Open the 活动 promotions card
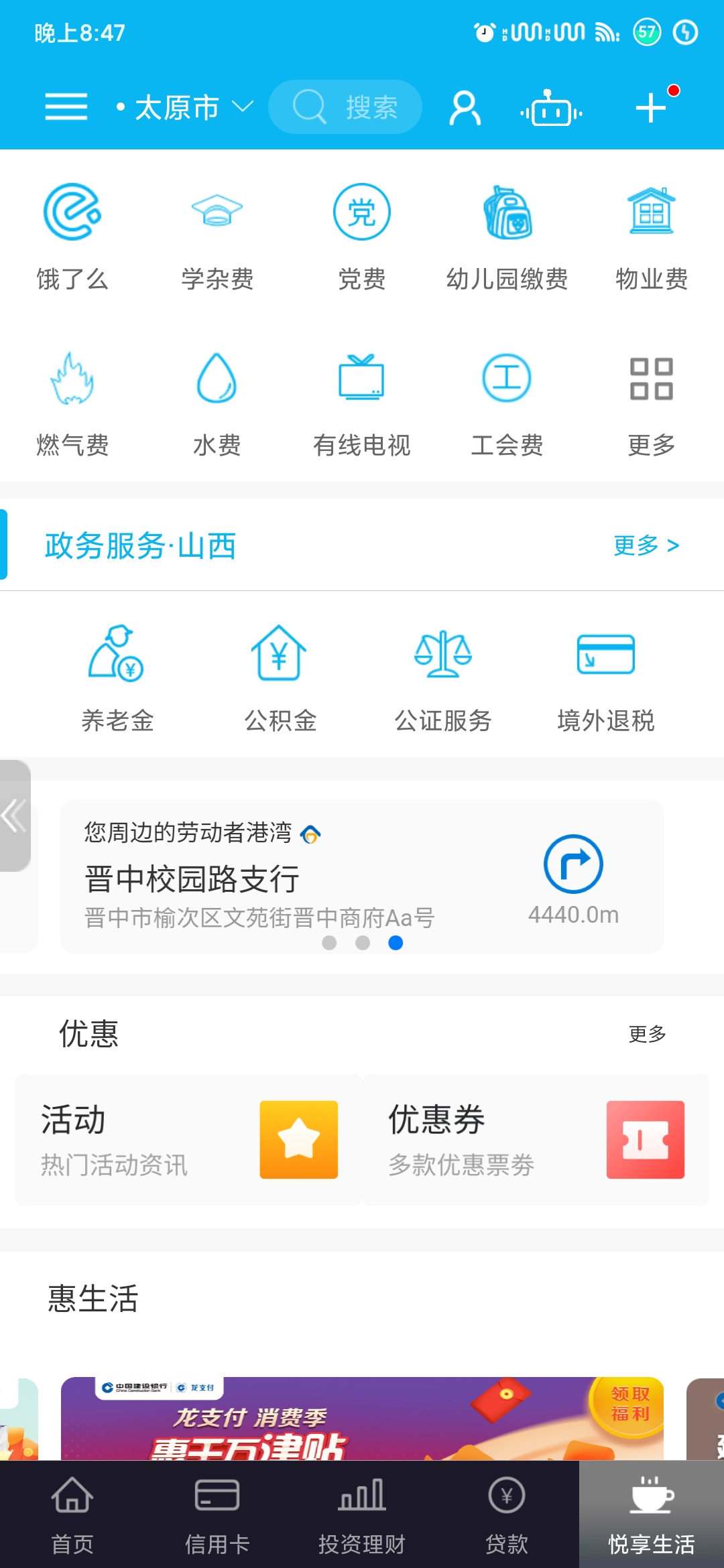 [188, 1139]
